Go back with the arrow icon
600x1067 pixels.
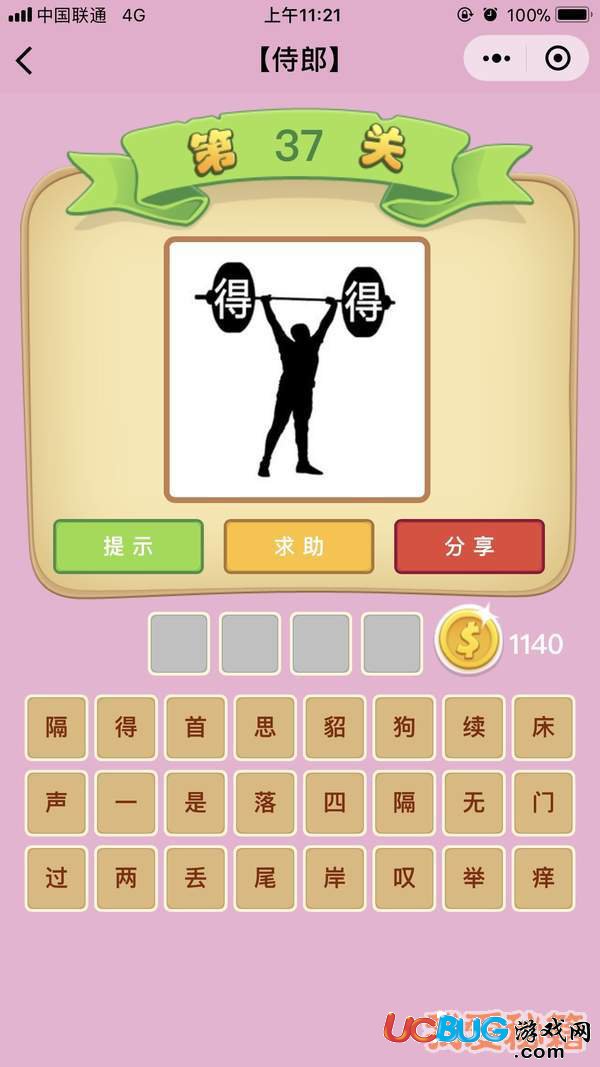tap(25, 61)
